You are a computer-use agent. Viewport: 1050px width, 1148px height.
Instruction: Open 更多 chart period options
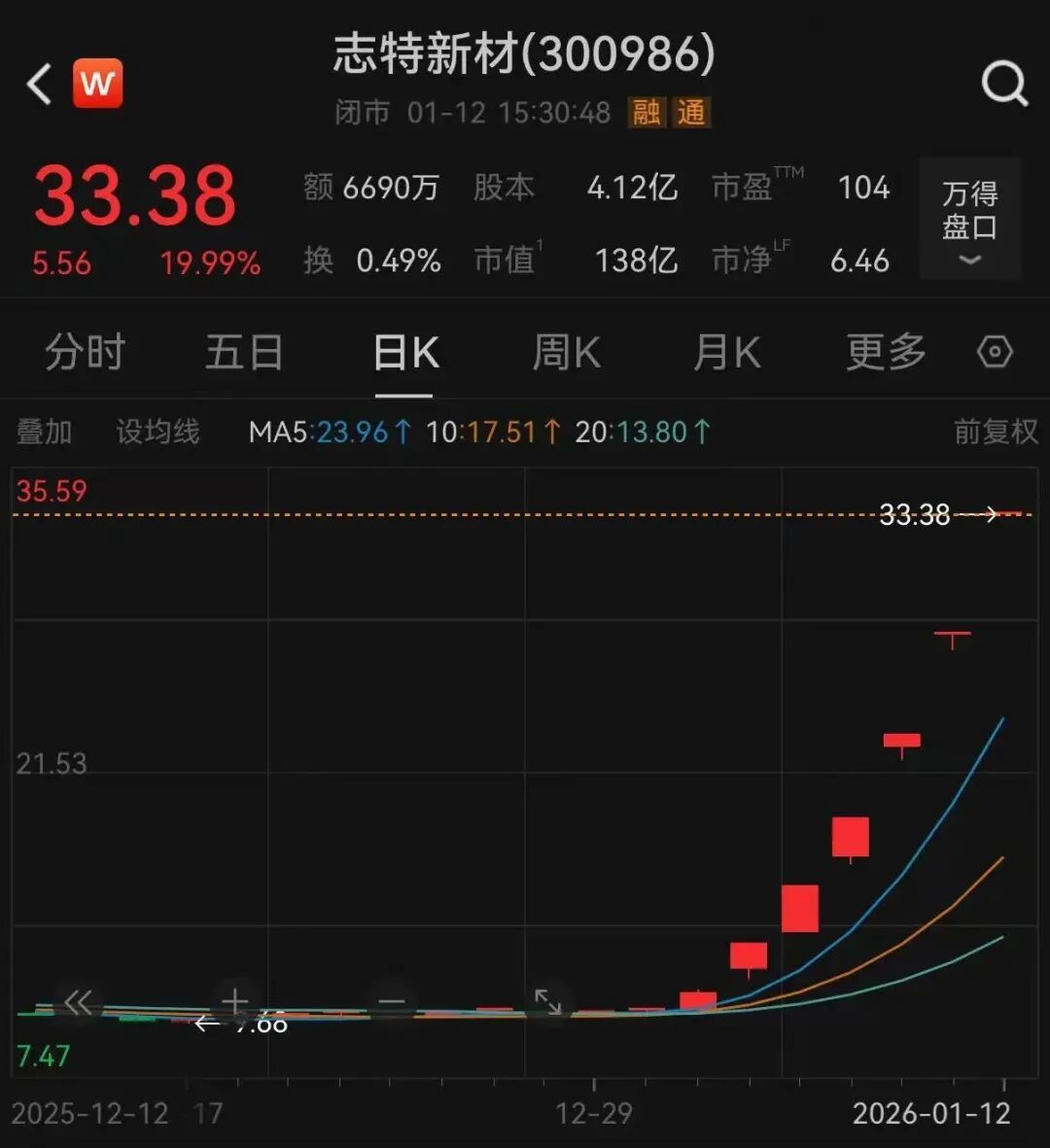pos(883,352)
